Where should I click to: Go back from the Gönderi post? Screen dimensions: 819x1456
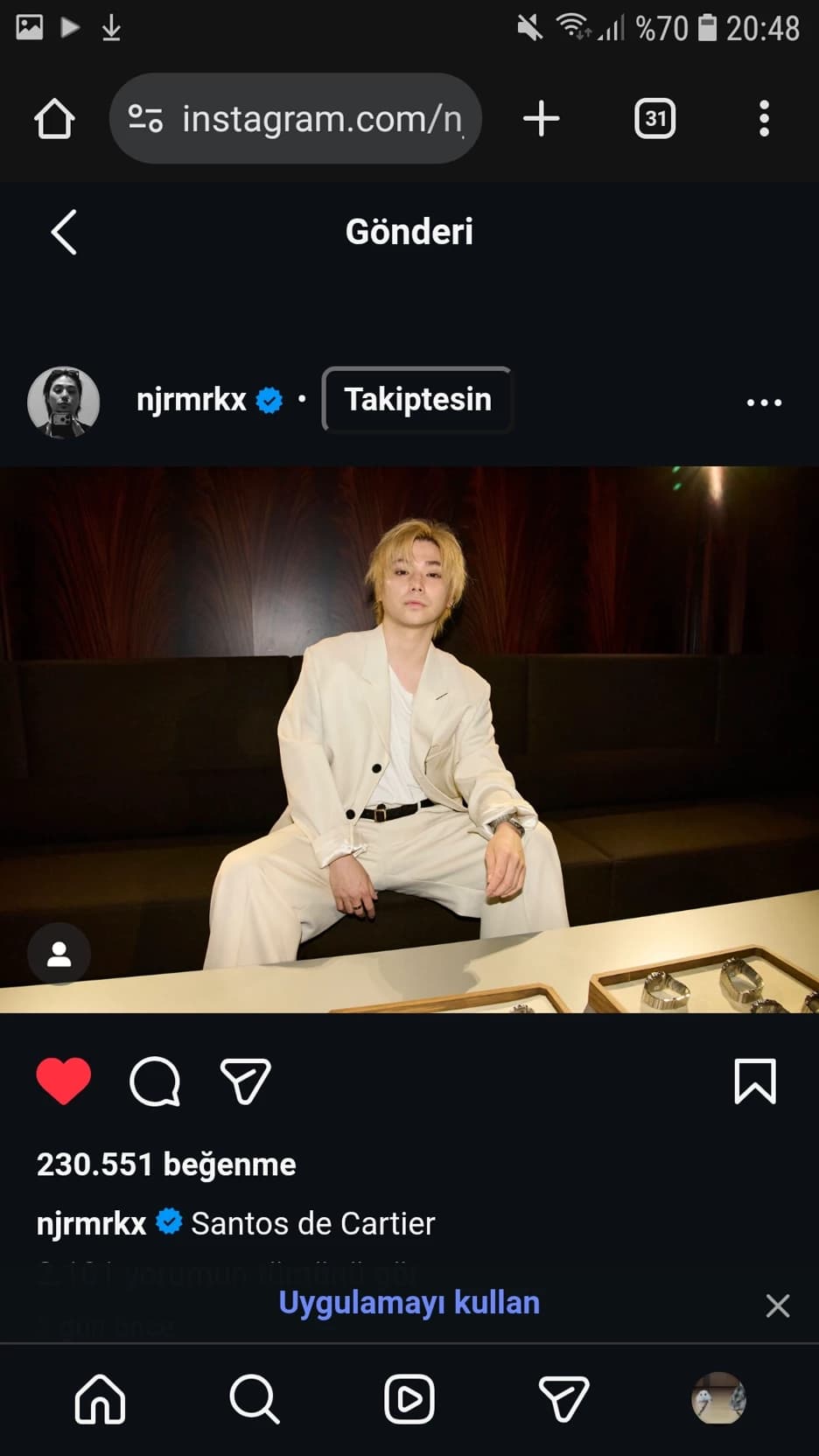click(64, 232)
